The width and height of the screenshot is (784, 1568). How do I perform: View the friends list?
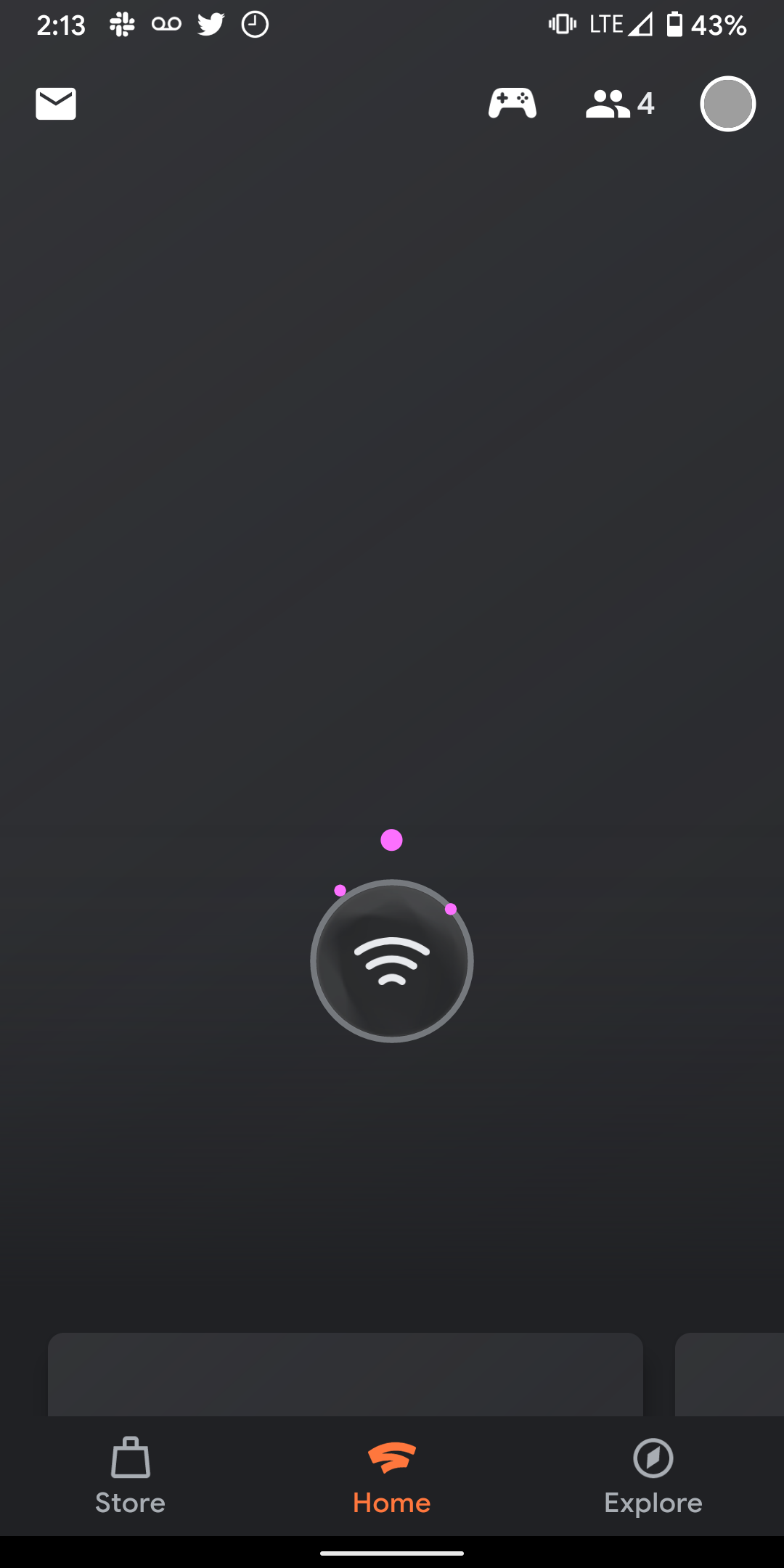(619, 104)
